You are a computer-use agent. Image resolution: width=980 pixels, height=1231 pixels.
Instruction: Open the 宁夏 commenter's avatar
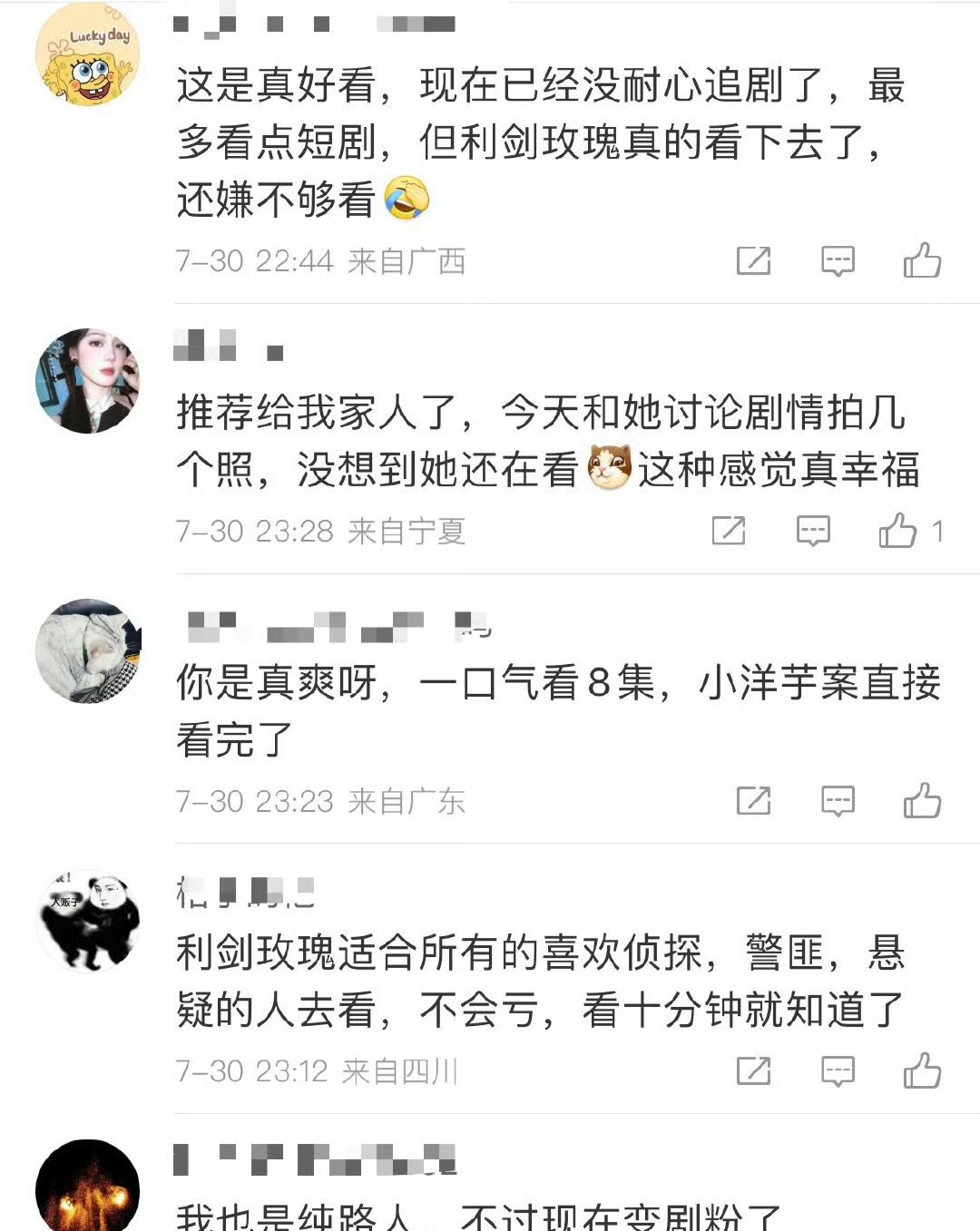[x=88, y=381]
